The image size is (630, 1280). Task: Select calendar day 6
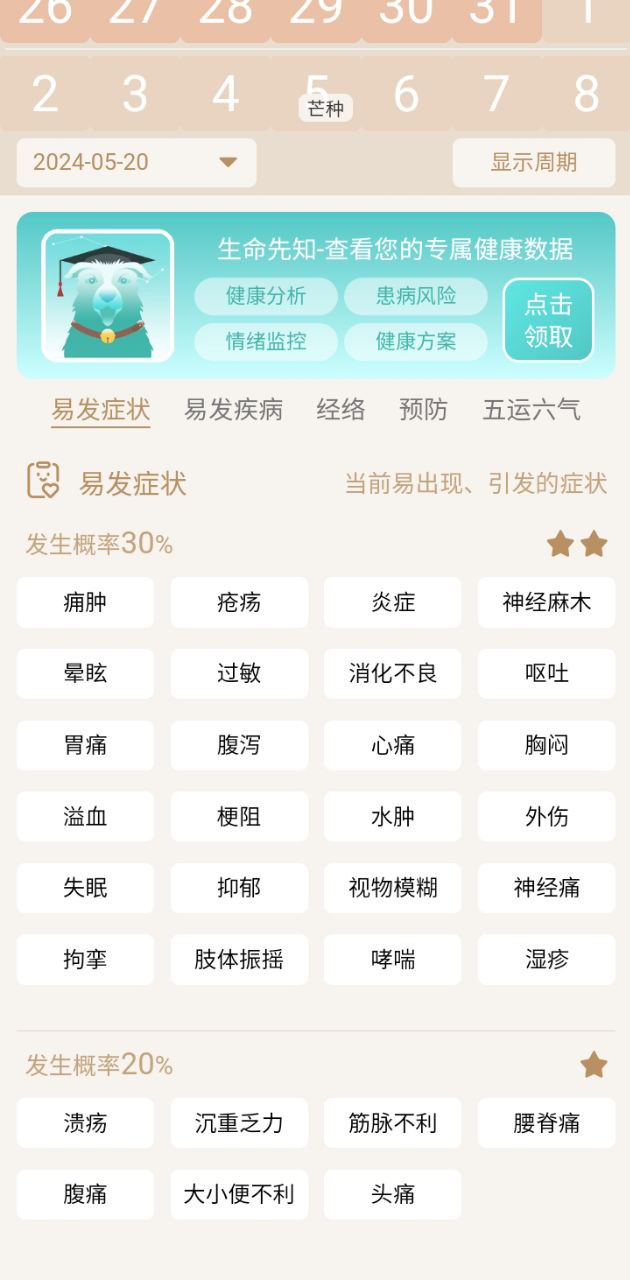pos(406,94)
